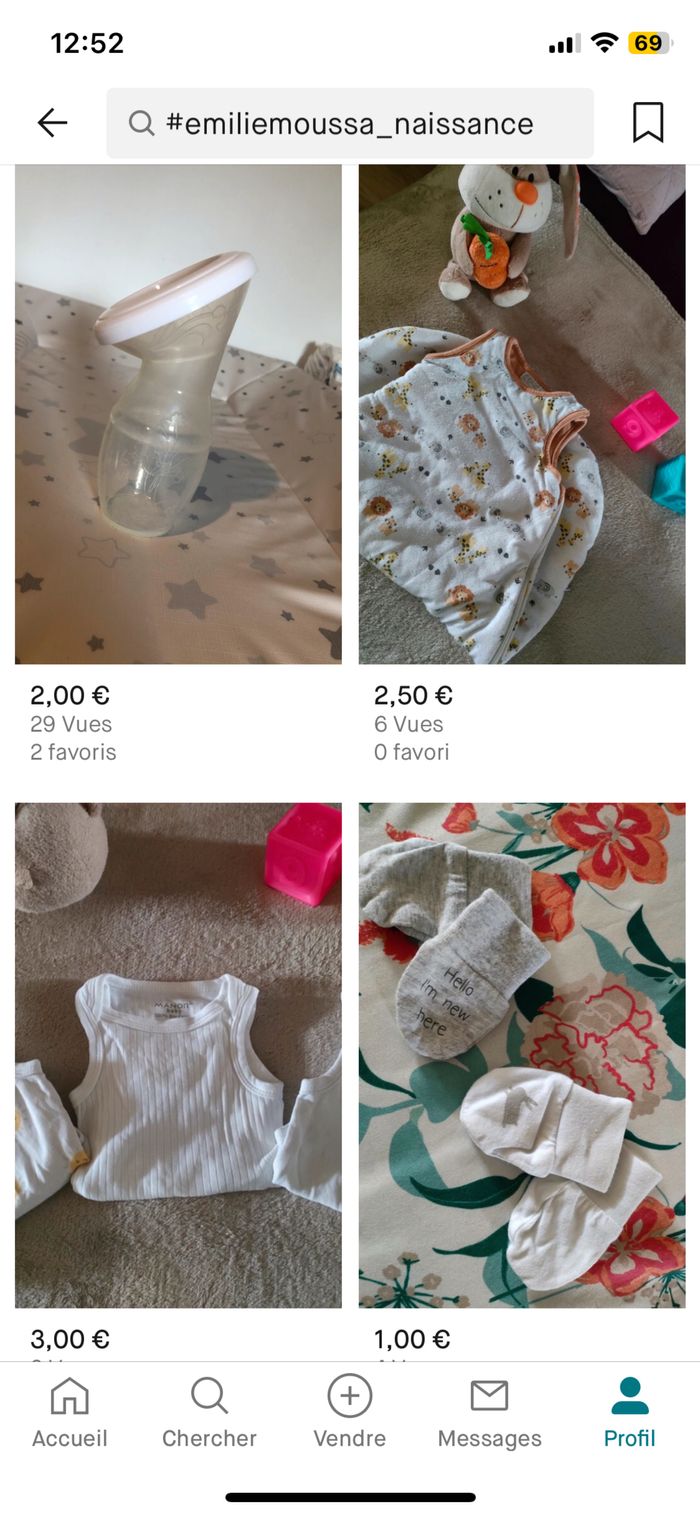The height and width of the screenshot is (1517, 700).
Task: Open the Messages tab
Action: pyautogui.click(x=489, y=1412)
